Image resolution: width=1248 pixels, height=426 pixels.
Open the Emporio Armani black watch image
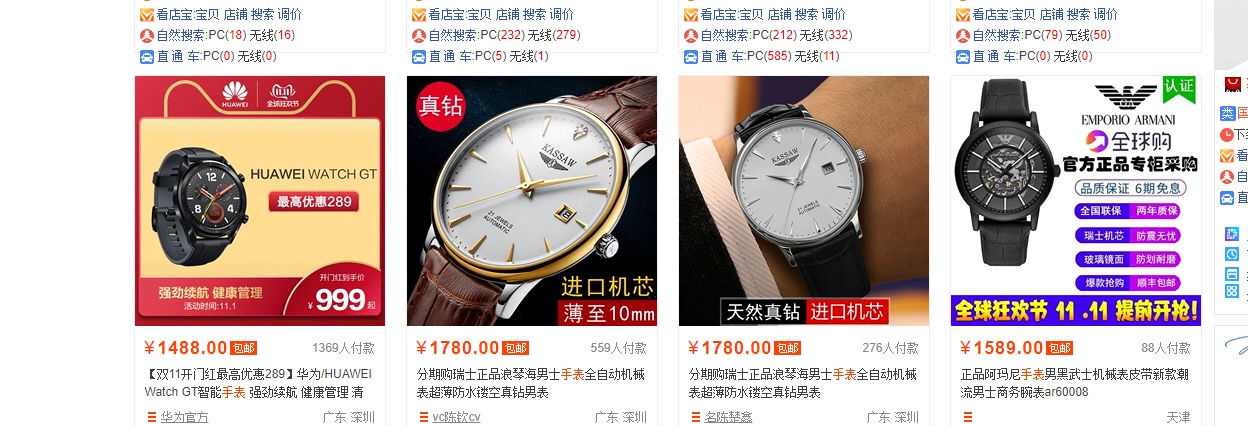point(1075,201)
